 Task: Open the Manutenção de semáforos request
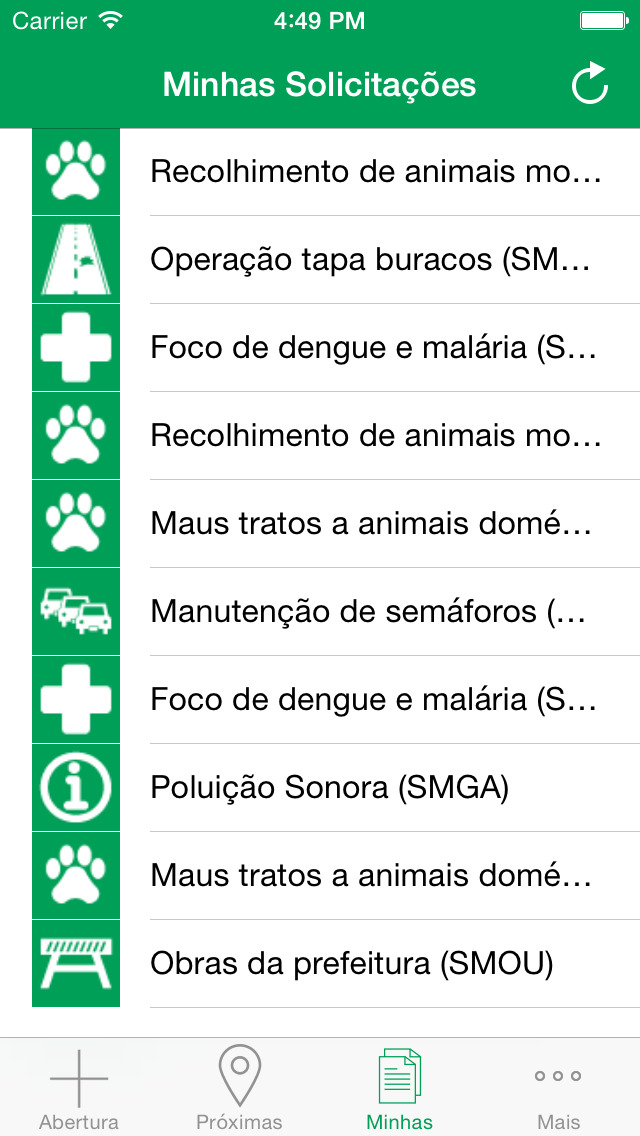[x=320, y=611]
